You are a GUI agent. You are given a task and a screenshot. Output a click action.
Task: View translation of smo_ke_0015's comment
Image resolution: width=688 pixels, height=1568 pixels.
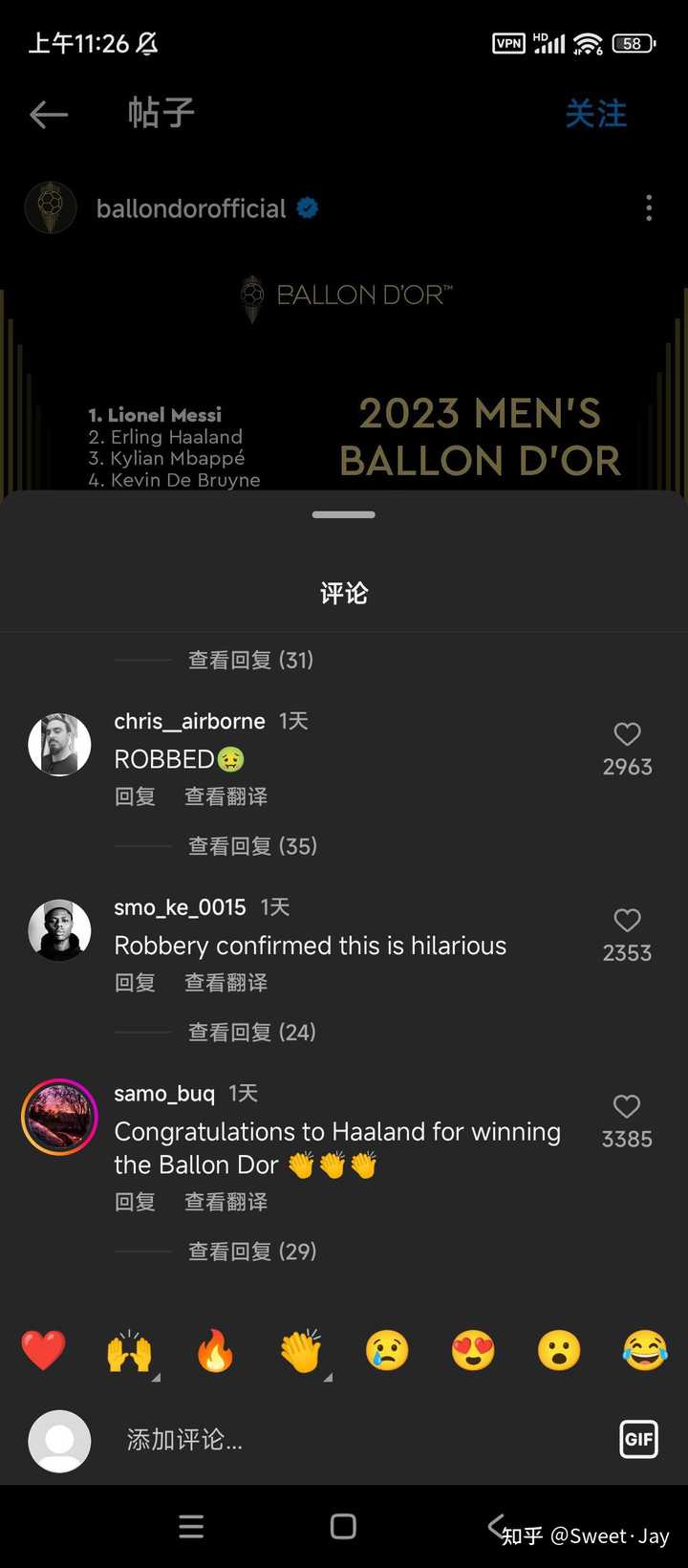[226, 983]
